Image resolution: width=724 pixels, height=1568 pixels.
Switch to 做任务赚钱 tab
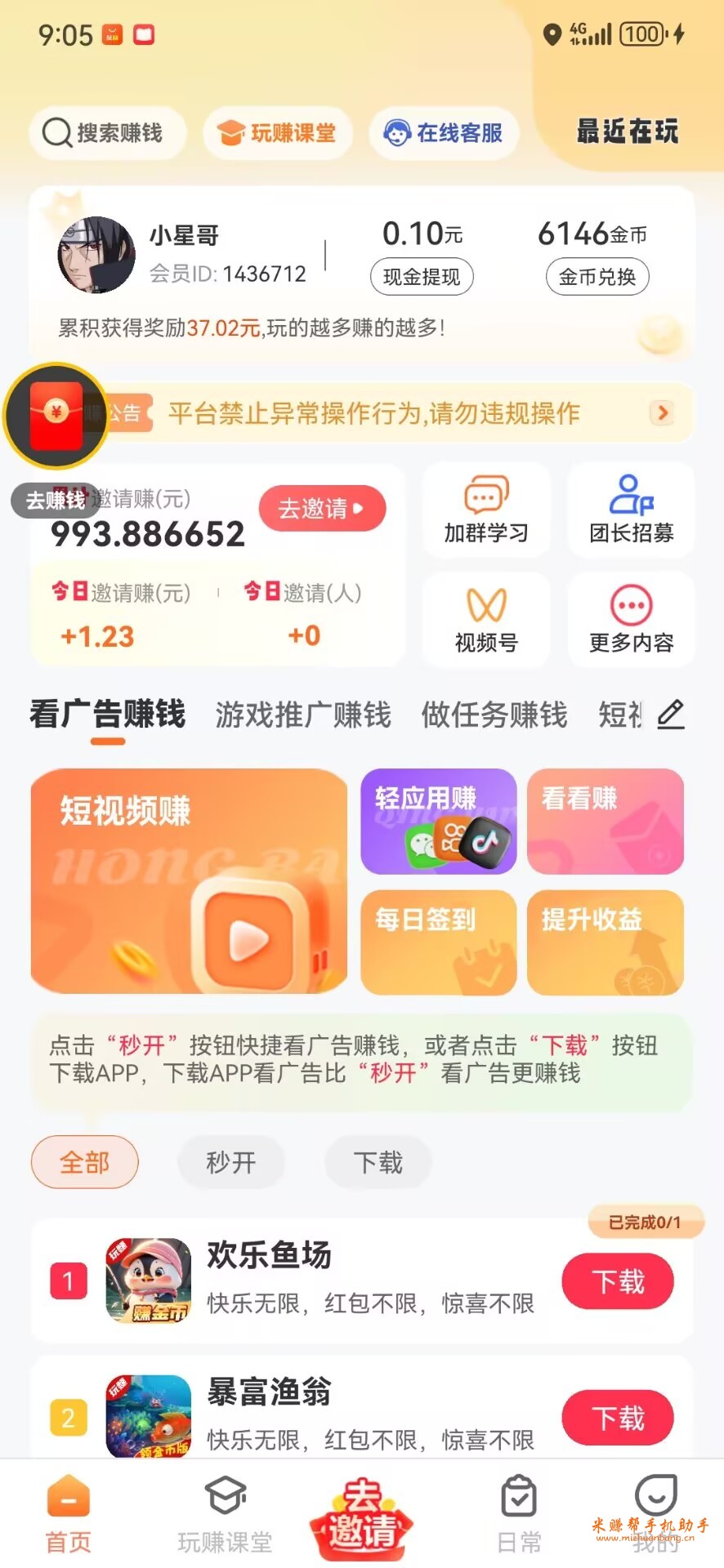tap(494, 715)
